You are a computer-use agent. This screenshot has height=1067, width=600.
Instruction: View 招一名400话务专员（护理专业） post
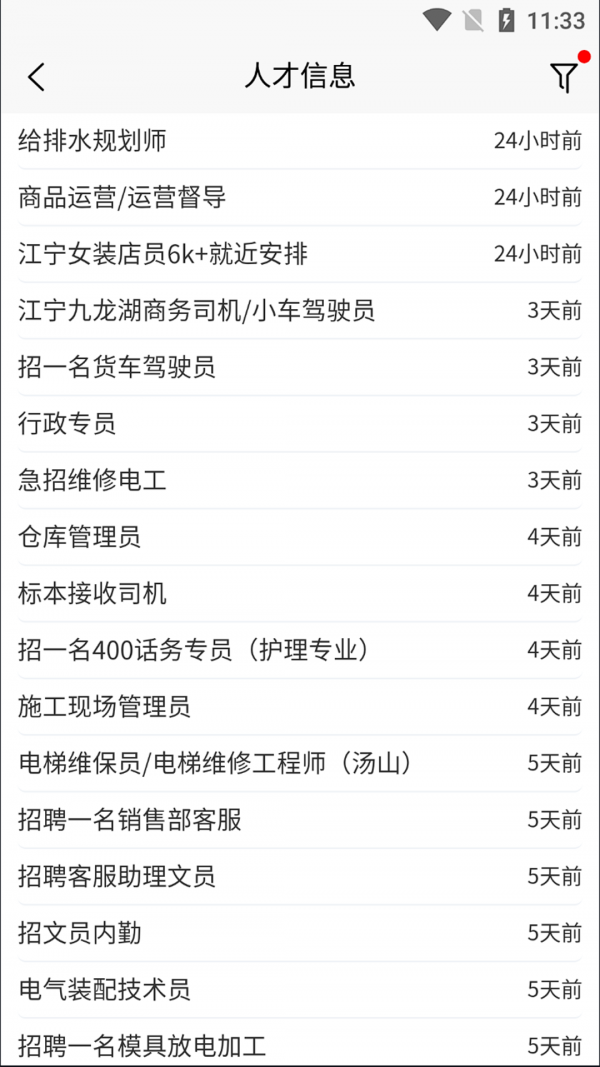pyautogui.click(x=194, y=650)
